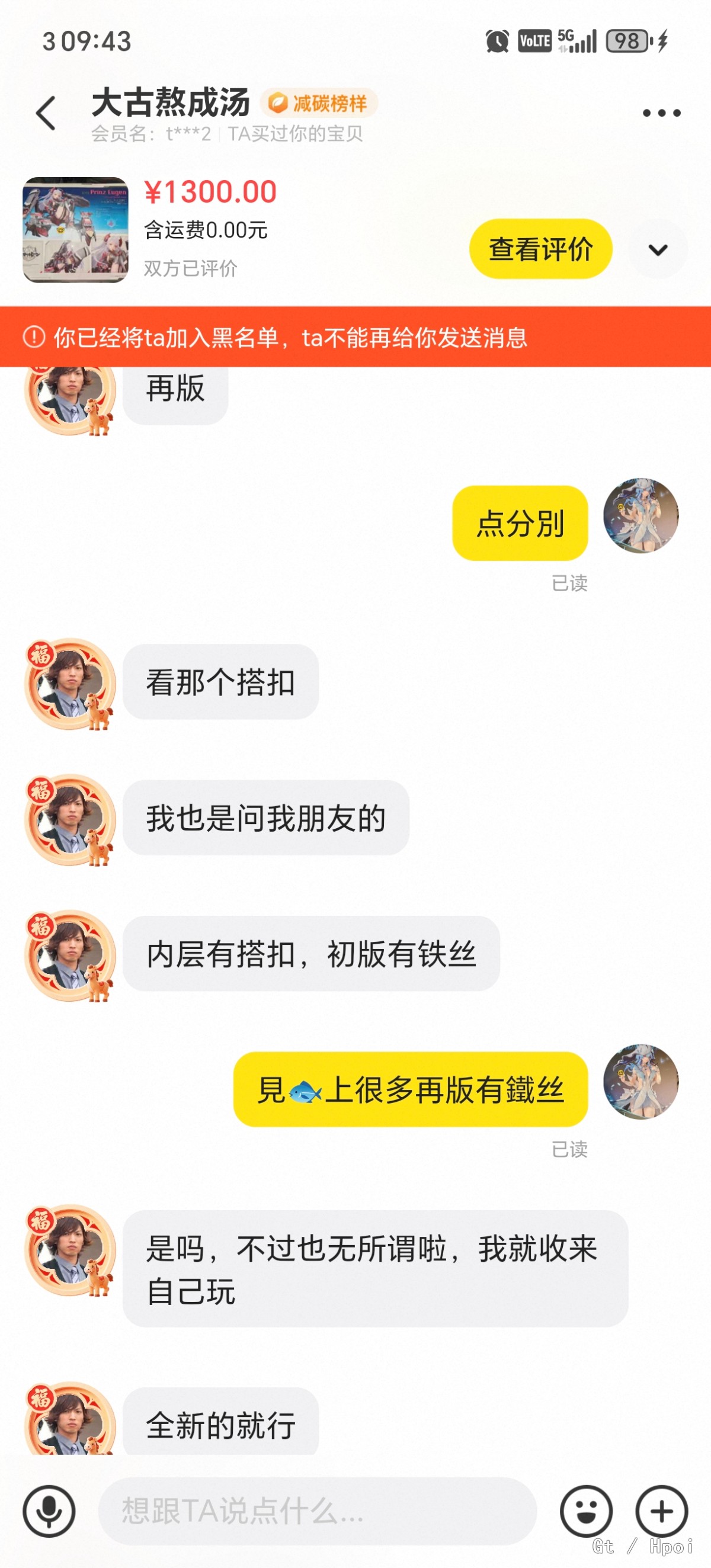Open the three-dot overflow menu
The width and height of the screenshot is (711, 1568).
(x=661, y=113)
